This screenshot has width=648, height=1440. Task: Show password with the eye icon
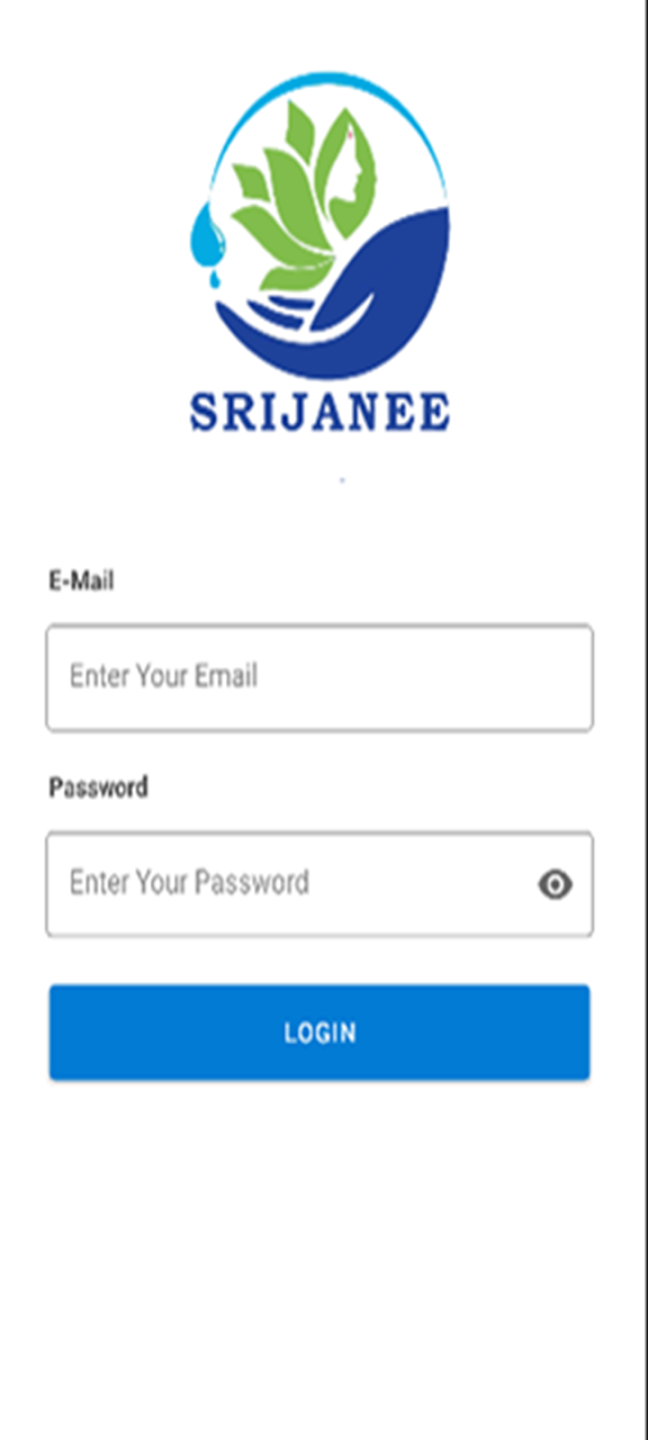point(555,884)
